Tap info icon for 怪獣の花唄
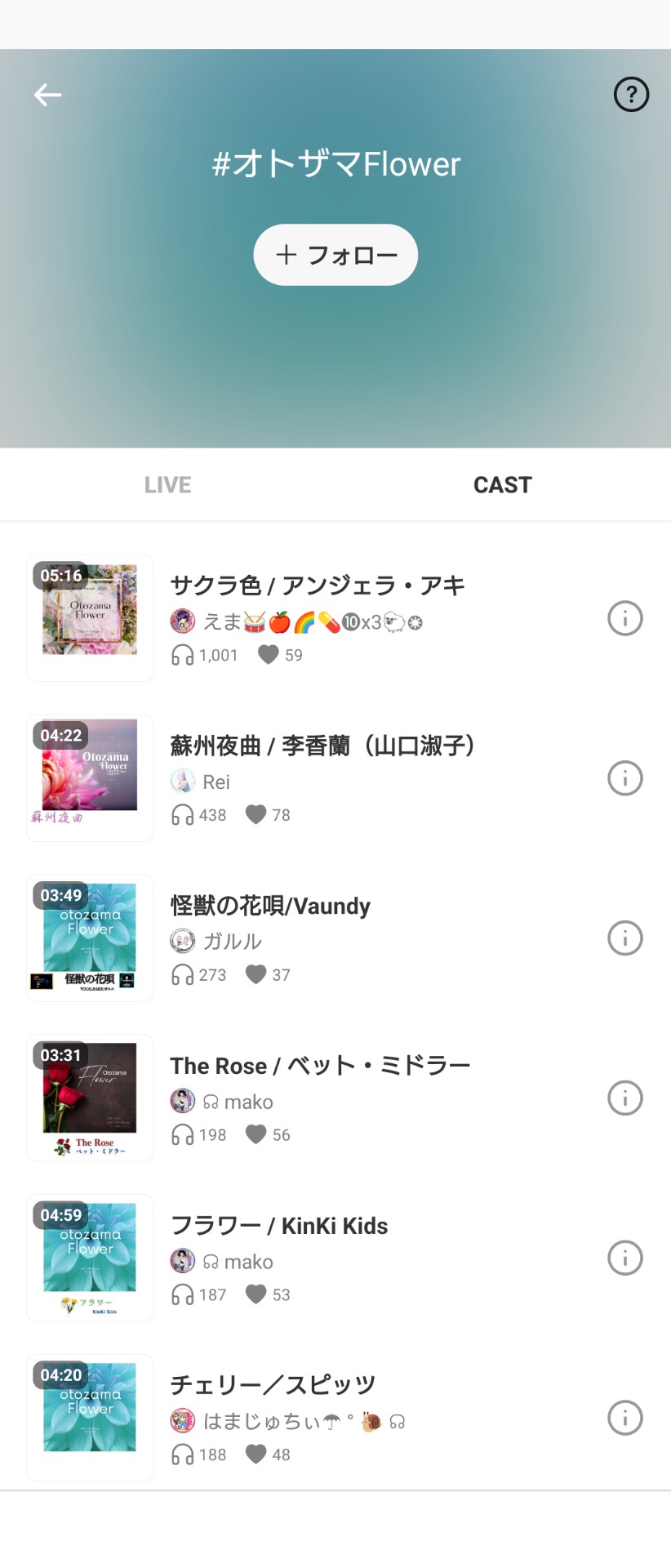Screen dimensions: 671x1568 pyautogui.click(x=625, y=938)
